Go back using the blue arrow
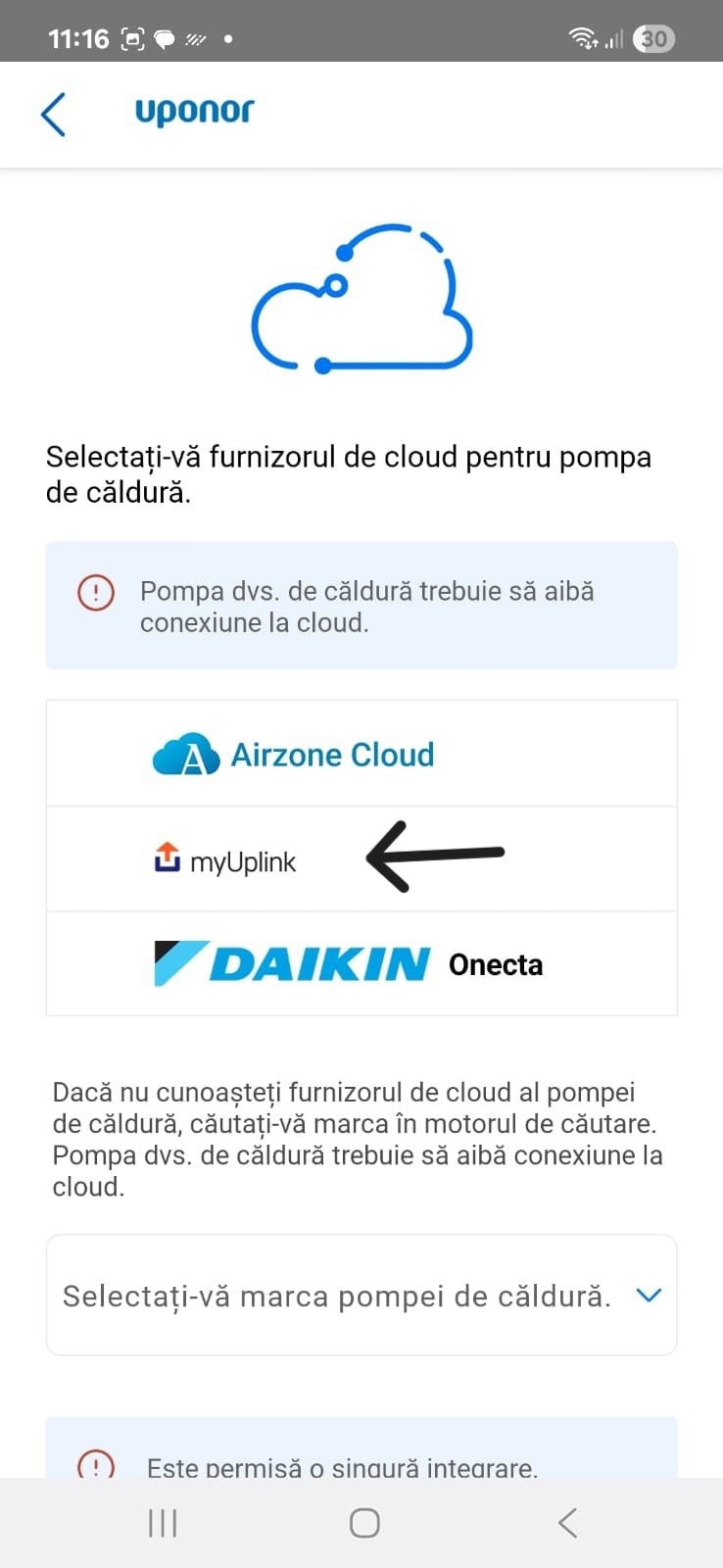The height and width of the screenshot is (1568, 723). pyautogui.click(x=53, y=114)
